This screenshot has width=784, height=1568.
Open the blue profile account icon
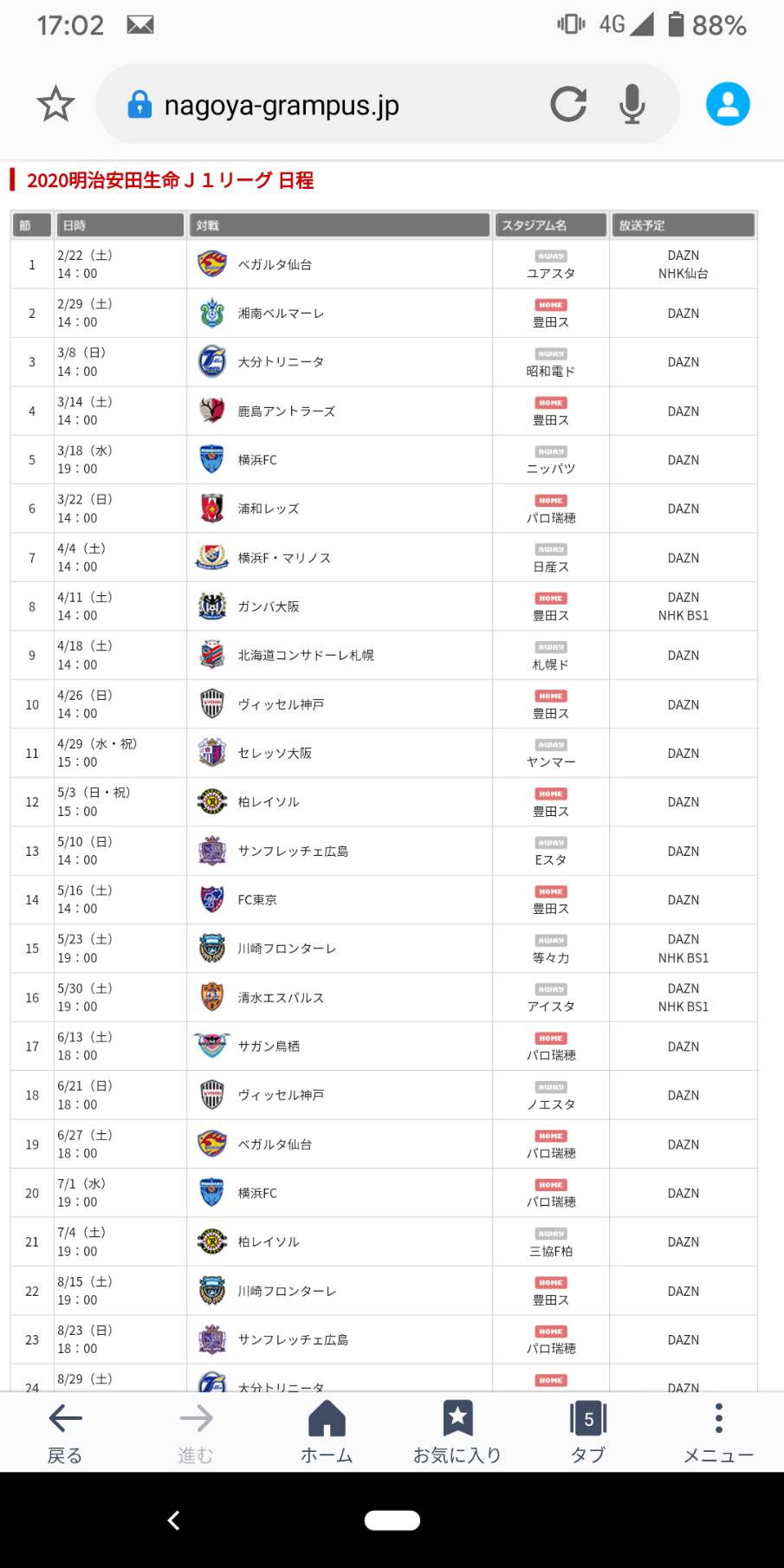728,104
